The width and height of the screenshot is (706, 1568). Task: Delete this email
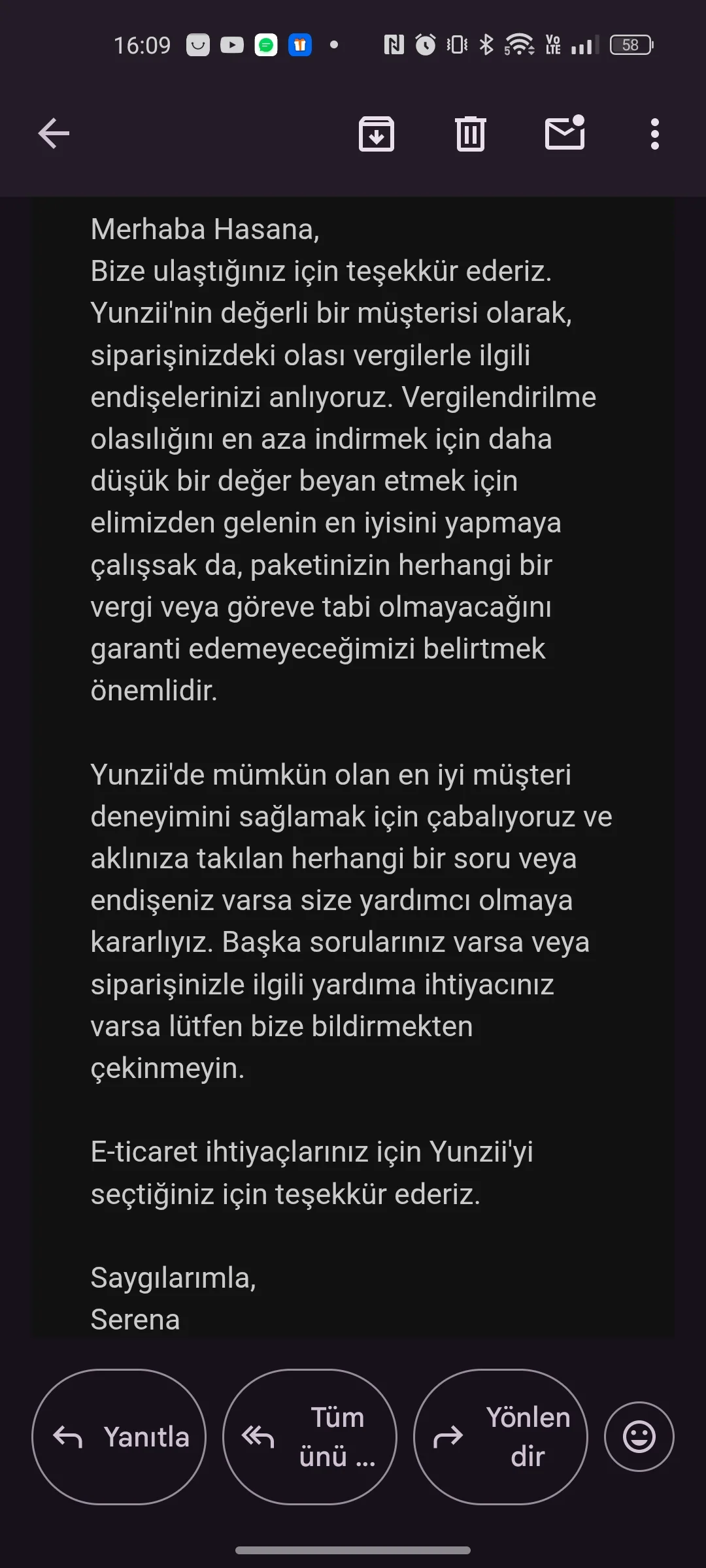coord(471,134)
